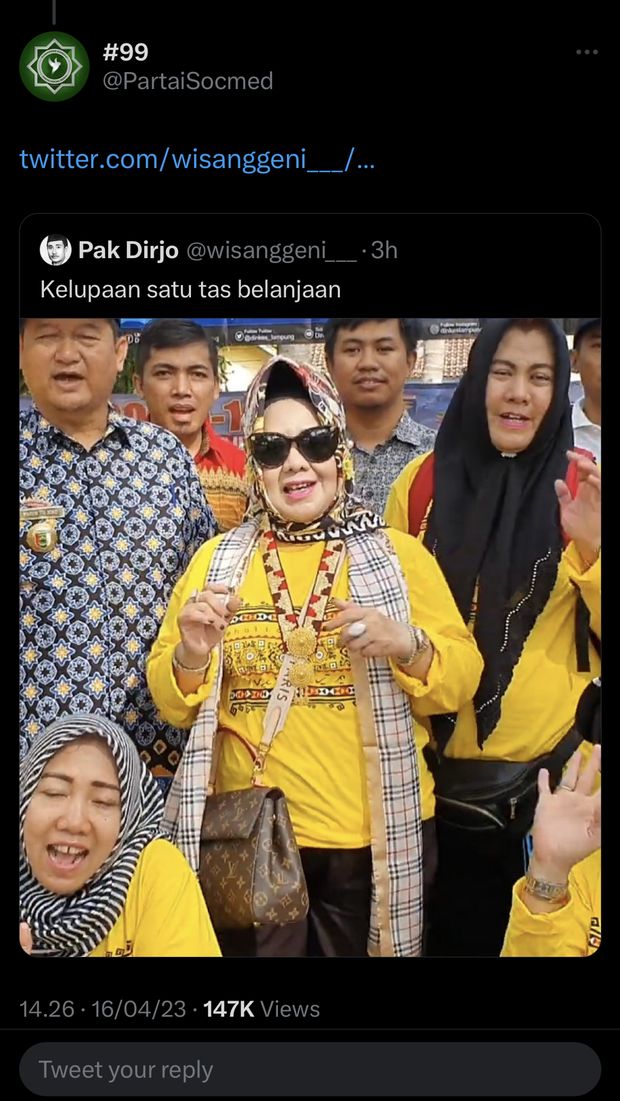This screenshot has height=1101, width=620.
Task: Open the 147K Views analytics
Action: point(261,1009)
